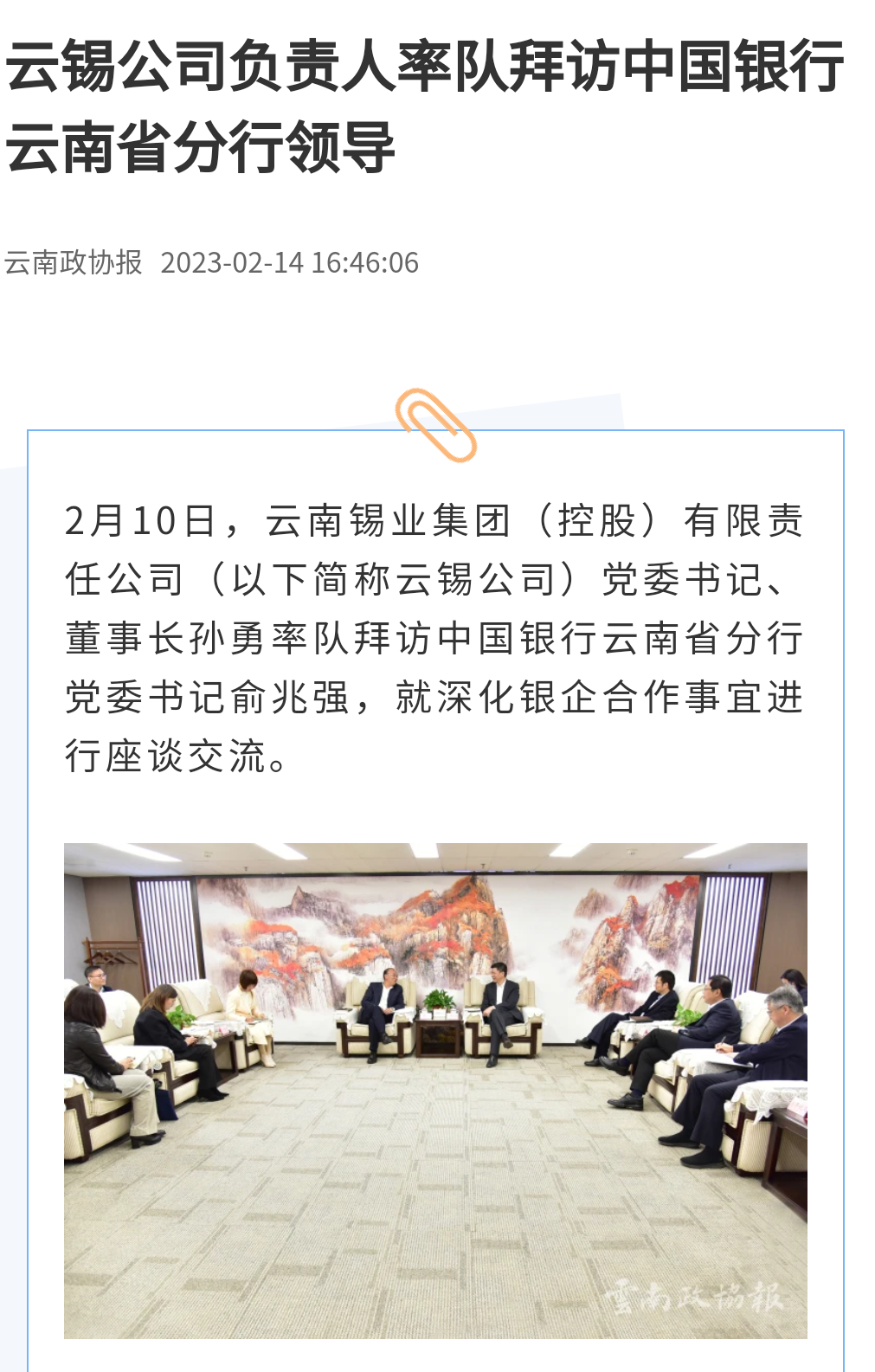
Task: Open the 云南政协报 source name
Action: (74, 262)
